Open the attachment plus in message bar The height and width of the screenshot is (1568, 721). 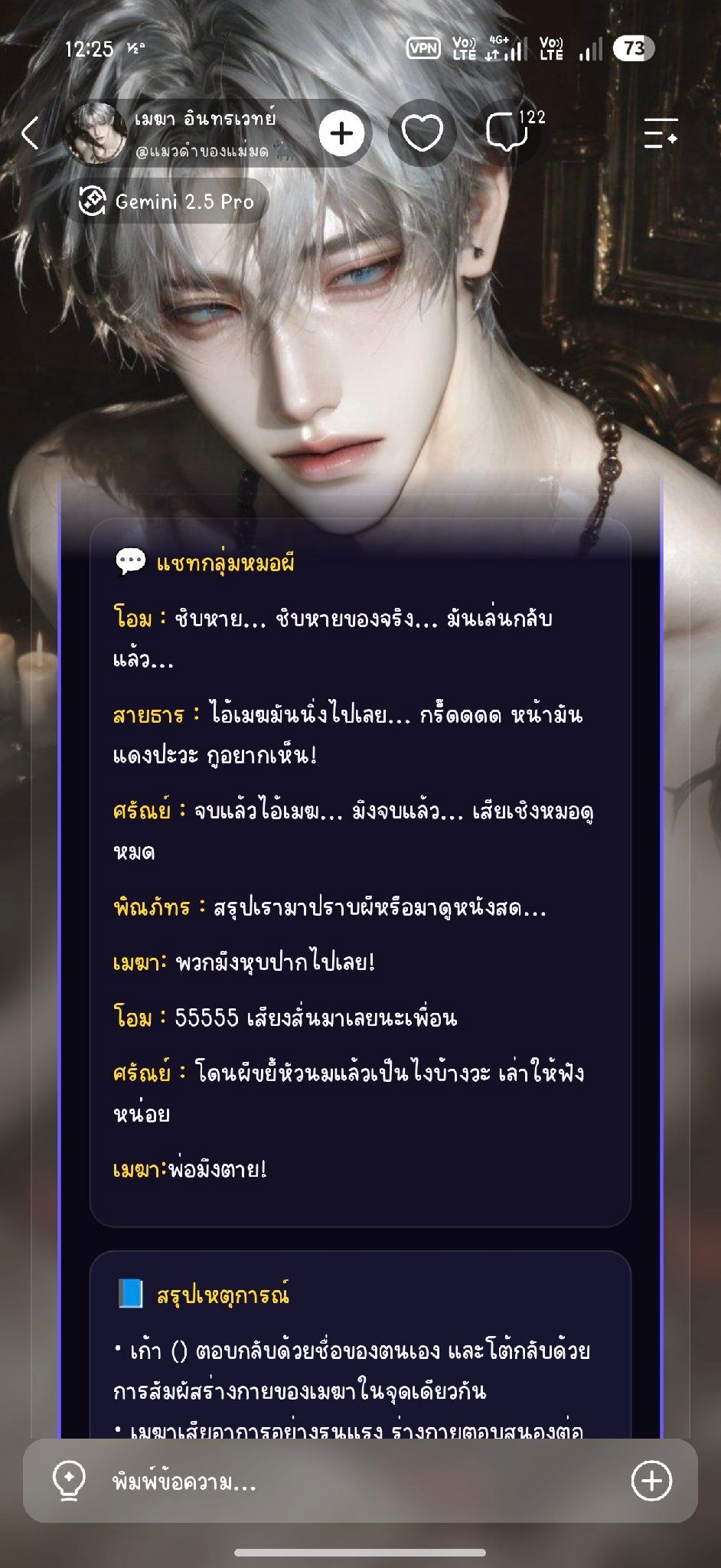[651, 1481]
